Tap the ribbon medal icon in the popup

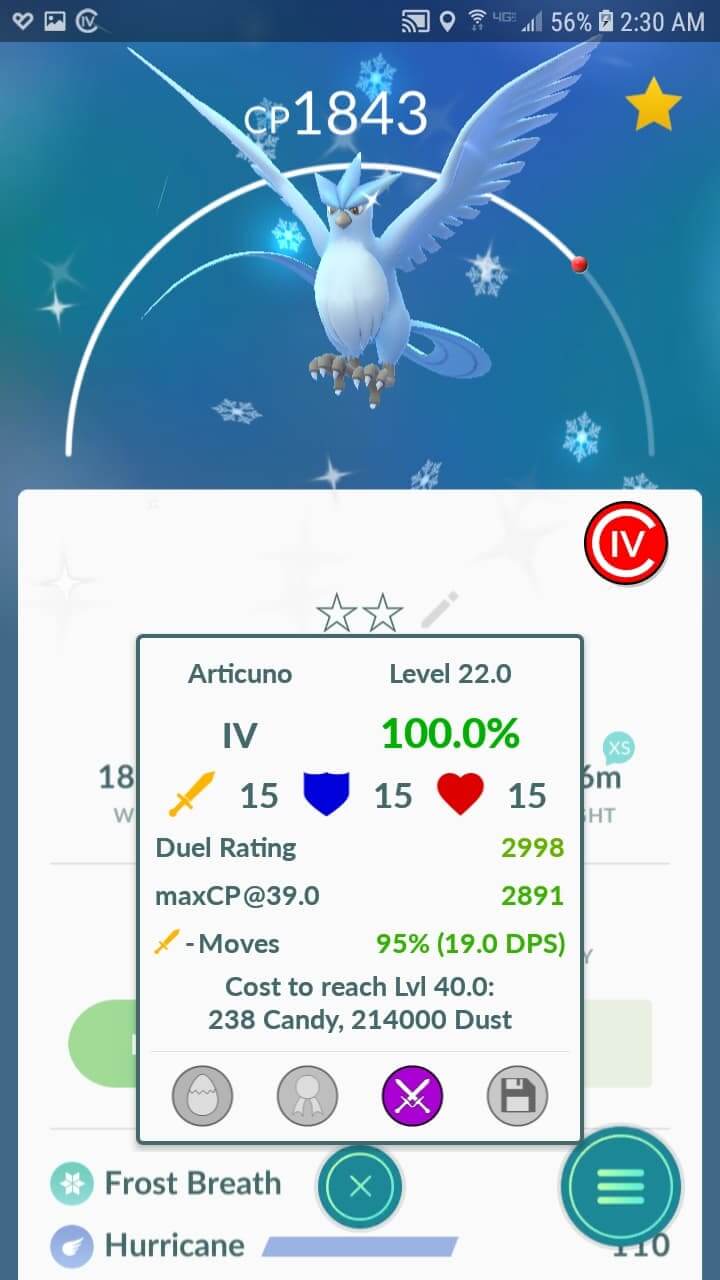coord(307,1096)
